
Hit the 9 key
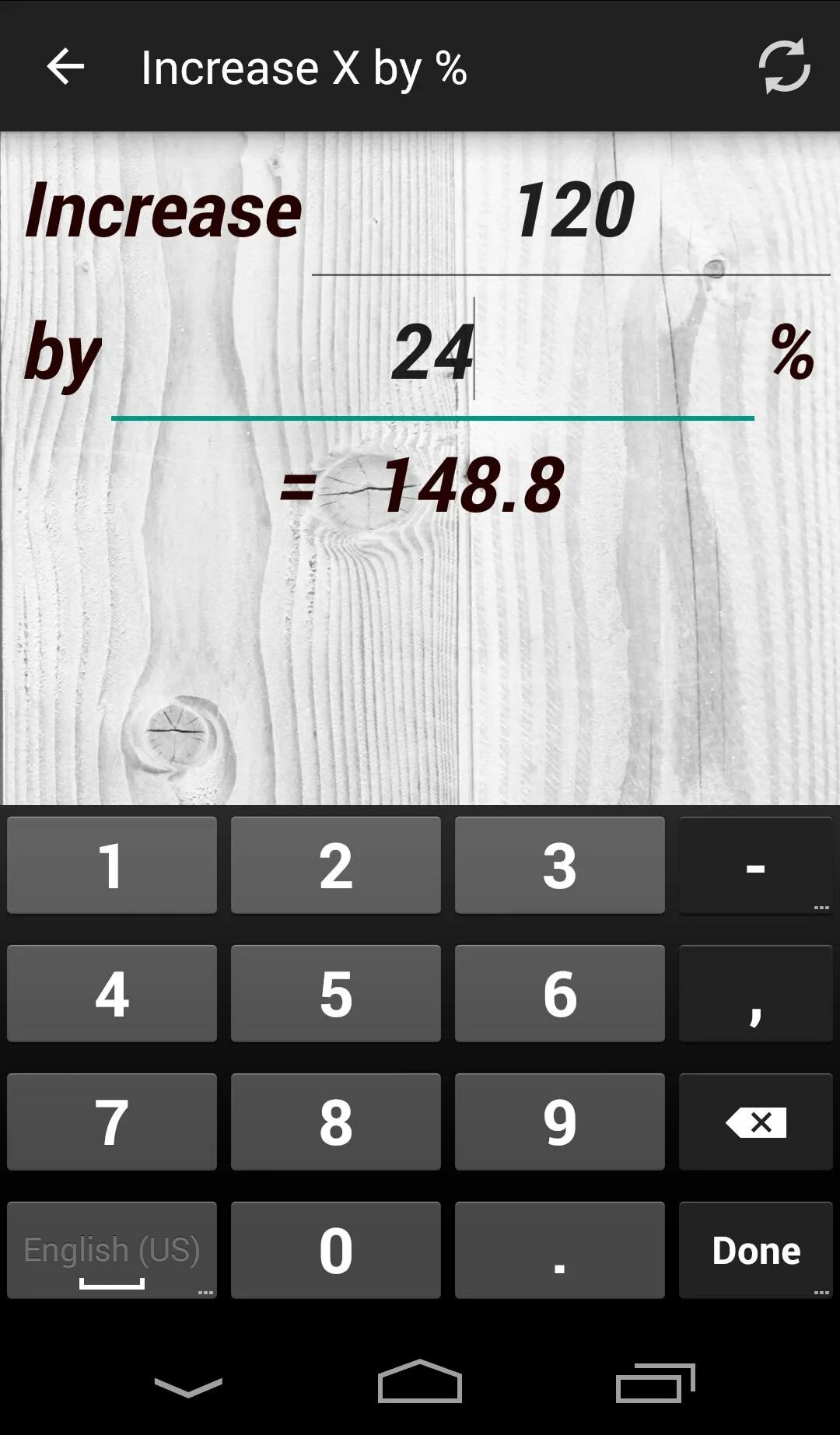point(560,1122)
